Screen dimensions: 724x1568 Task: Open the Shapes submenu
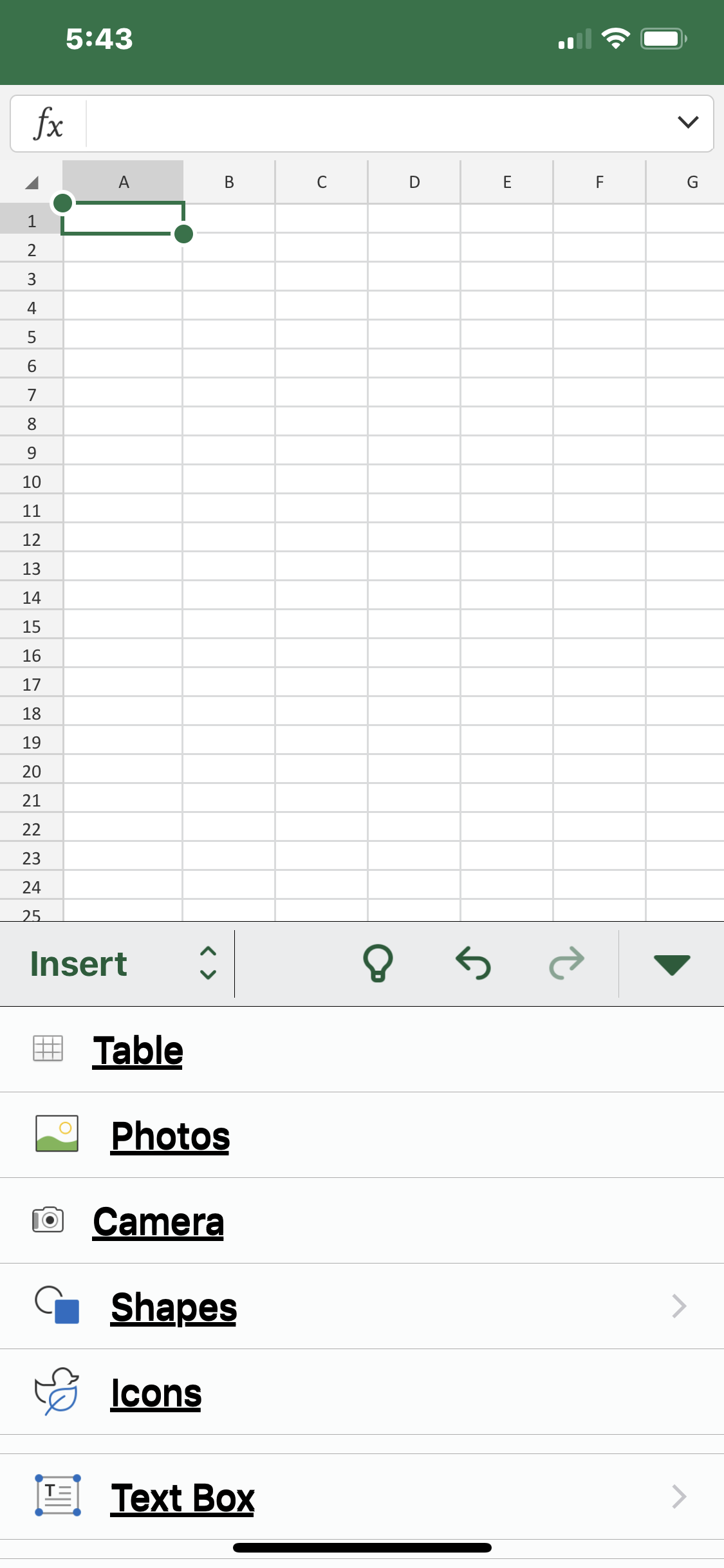174,1307
